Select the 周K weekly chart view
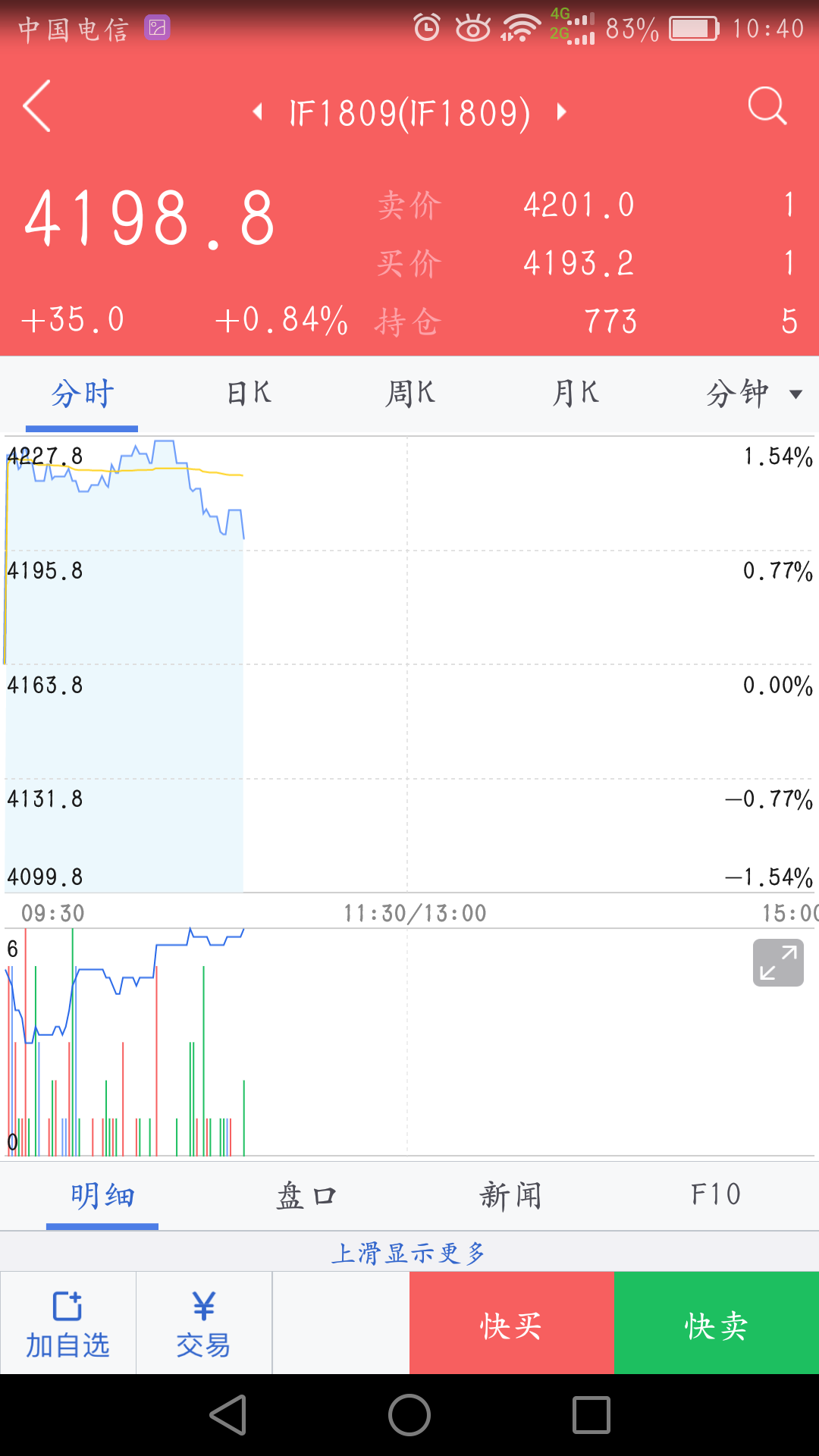This screenshot has width=819, height=1456. [x=409, y=394]
